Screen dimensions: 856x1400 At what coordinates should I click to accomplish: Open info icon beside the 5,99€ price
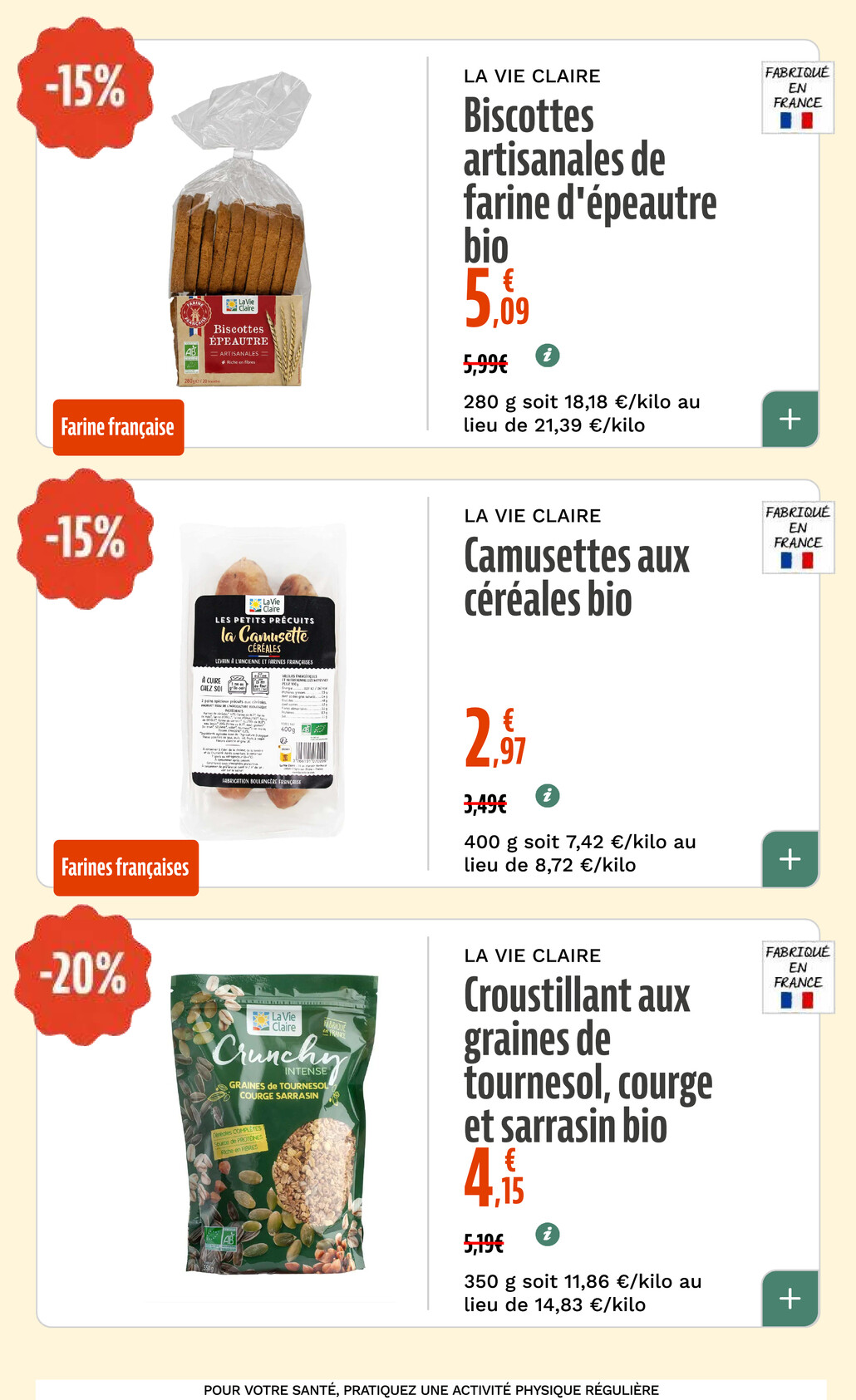coord(547,356)
